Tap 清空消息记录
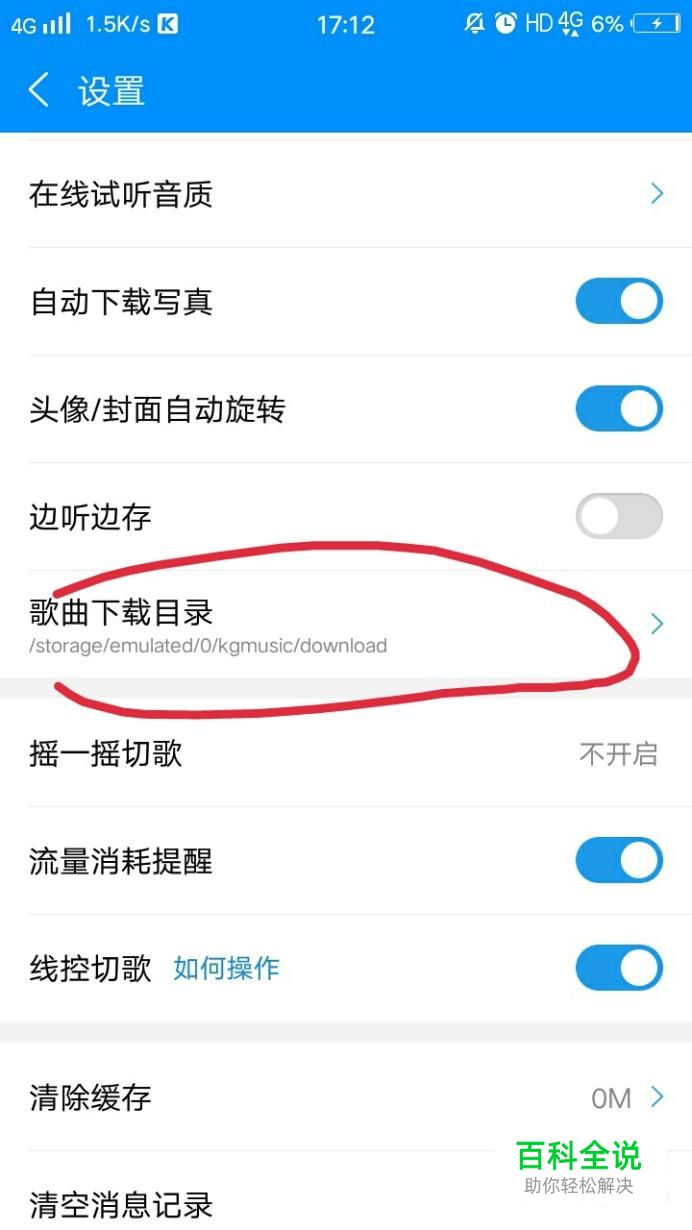 (120, 1204)
